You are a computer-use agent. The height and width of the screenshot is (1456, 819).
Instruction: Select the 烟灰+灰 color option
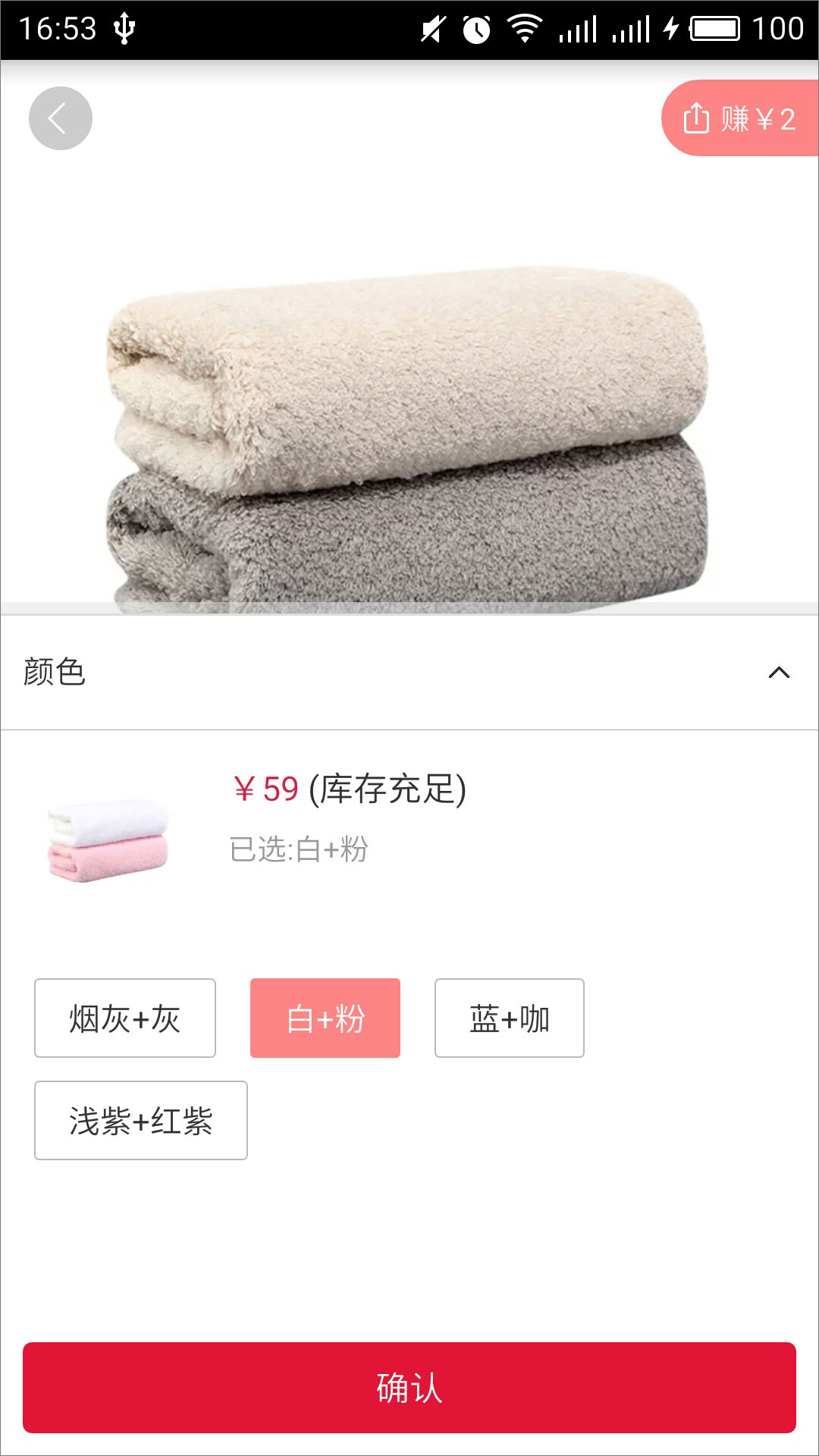[124, 1018]
